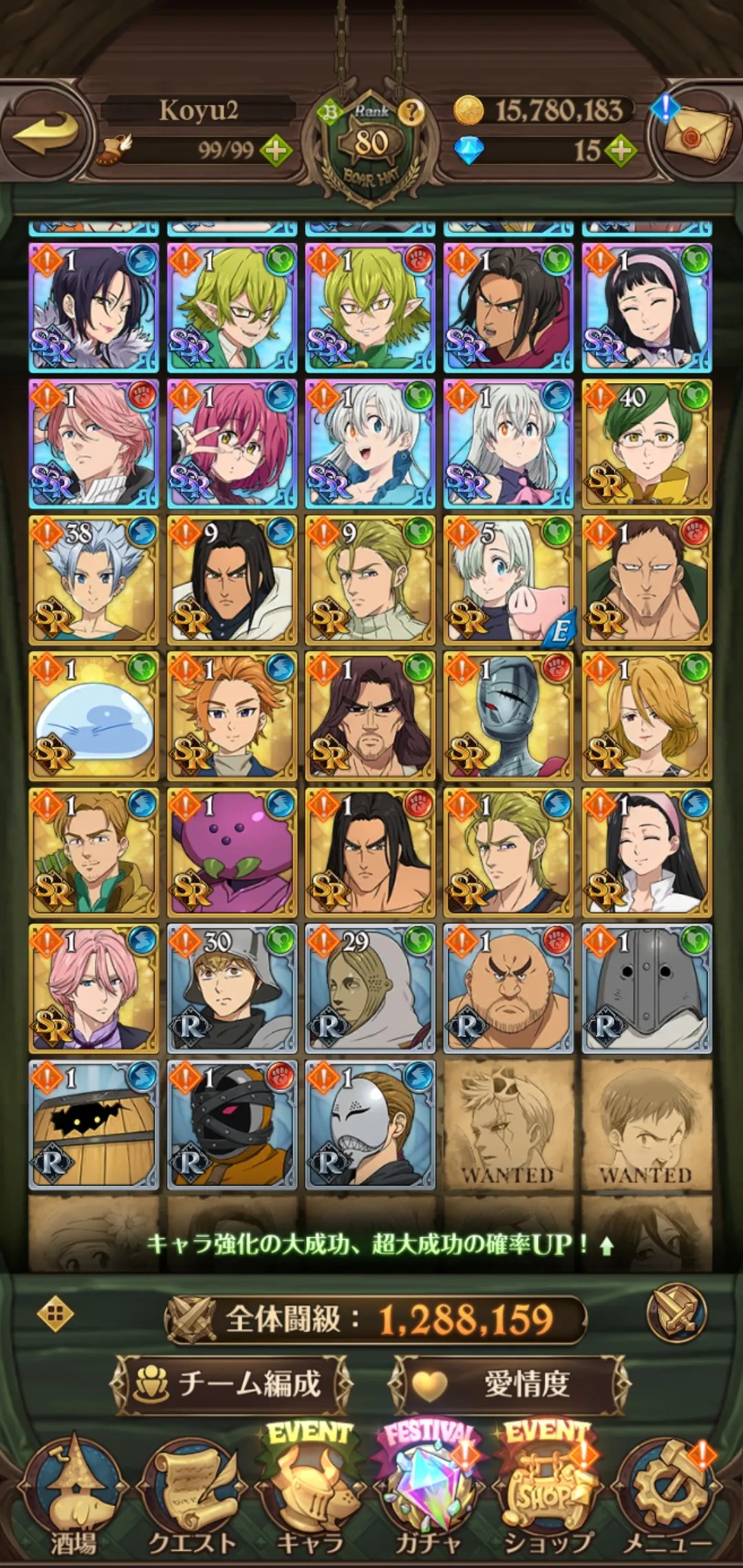This screenshot has height=1568, width=743.
Task: Tap the crossed swords sort icon
Action: pos(676,1314)
